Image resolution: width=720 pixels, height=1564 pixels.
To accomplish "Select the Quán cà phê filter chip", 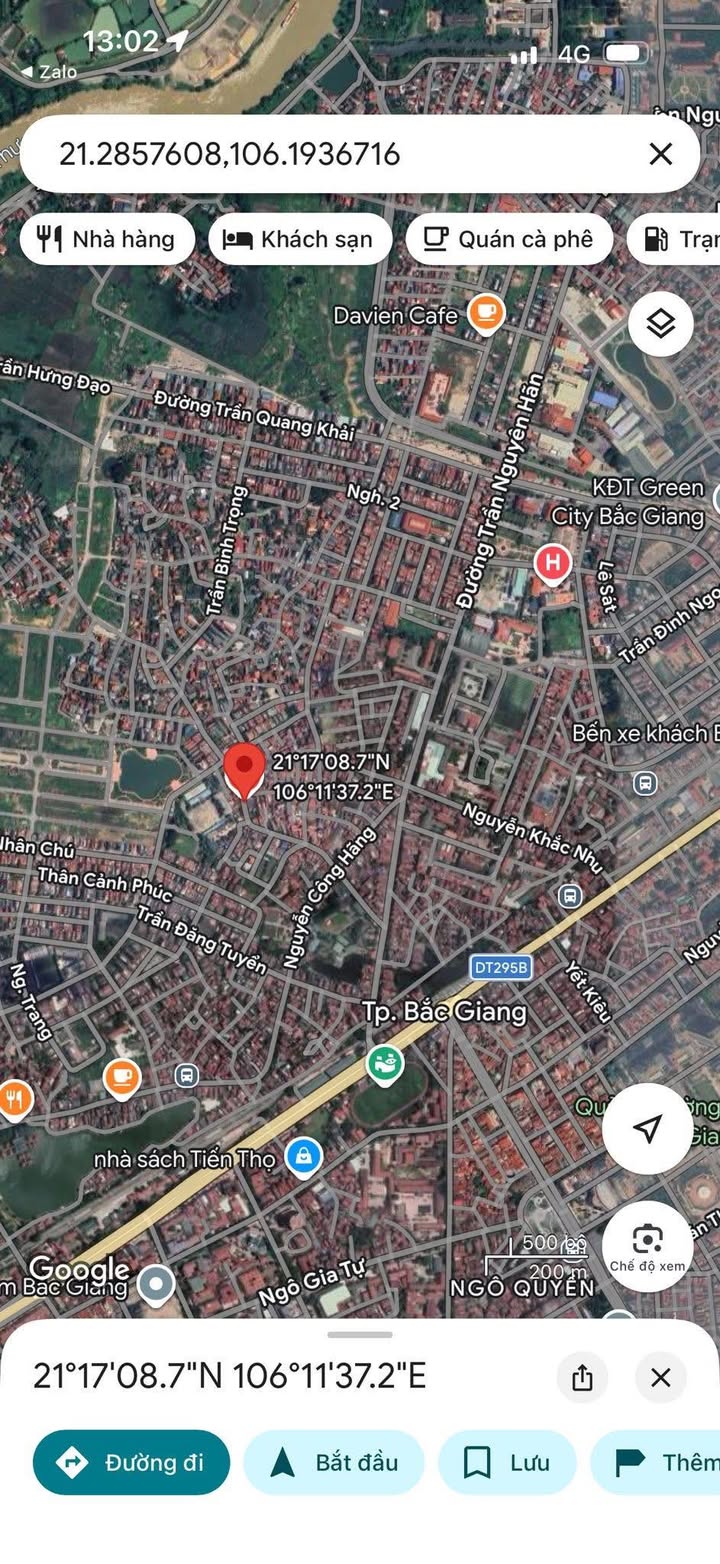I will [x=509, y=239].
